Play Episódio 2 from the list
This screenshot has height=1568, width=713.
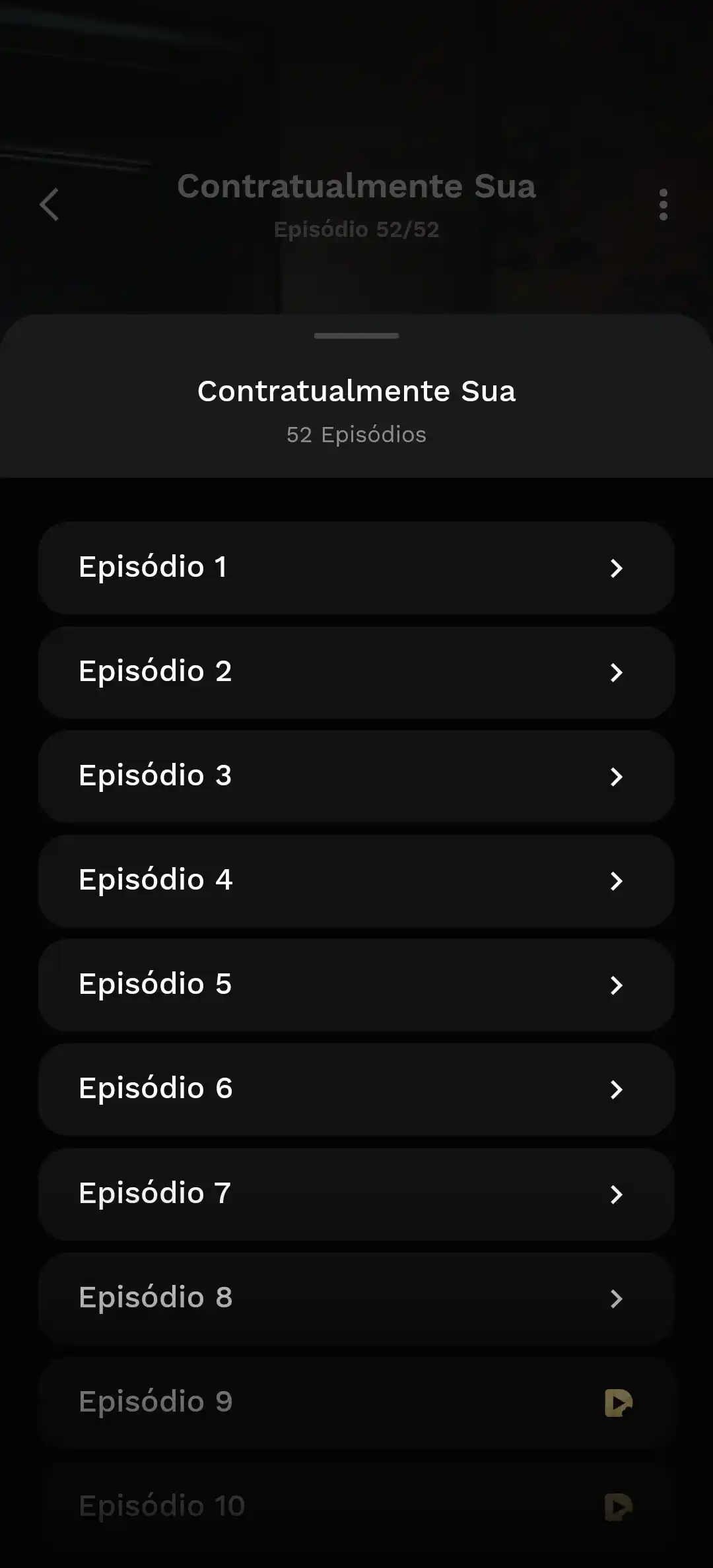pyautogui.click(x=356, y=672)
